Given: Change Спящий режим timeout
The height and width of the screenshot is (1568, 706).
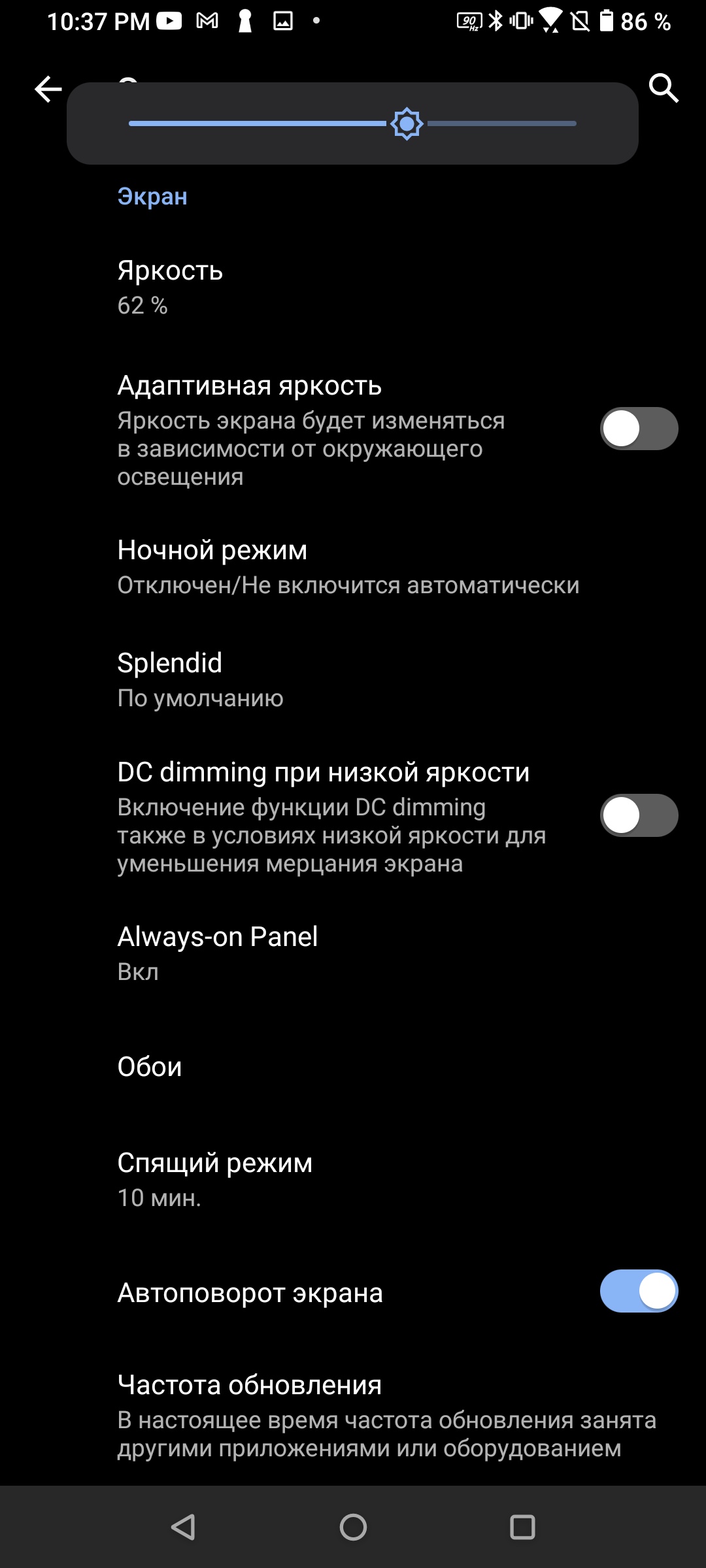Looking at the screenshot, I should click(x=214, y=1179).
